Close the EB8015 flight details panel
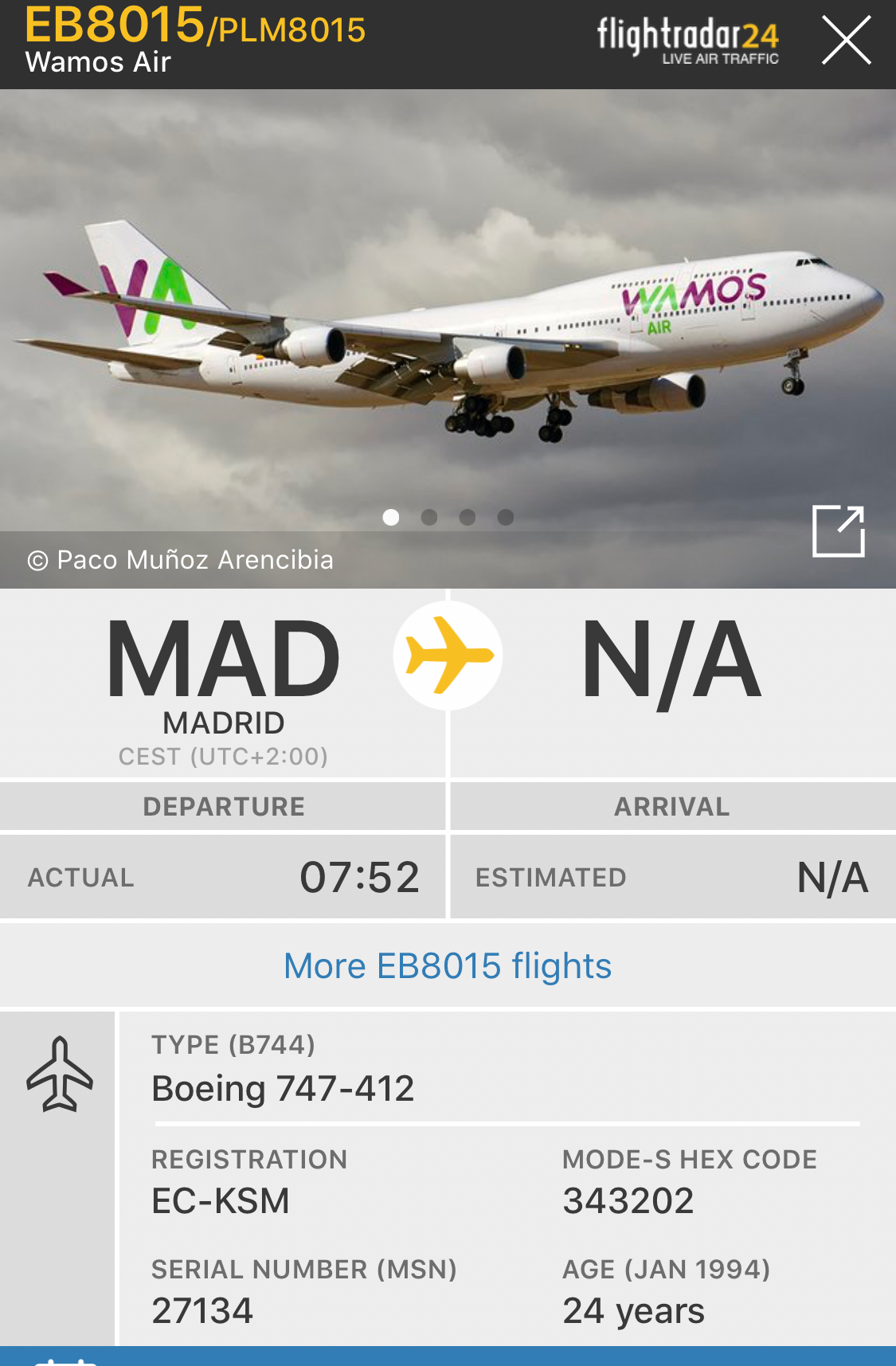 coord(846,41)
